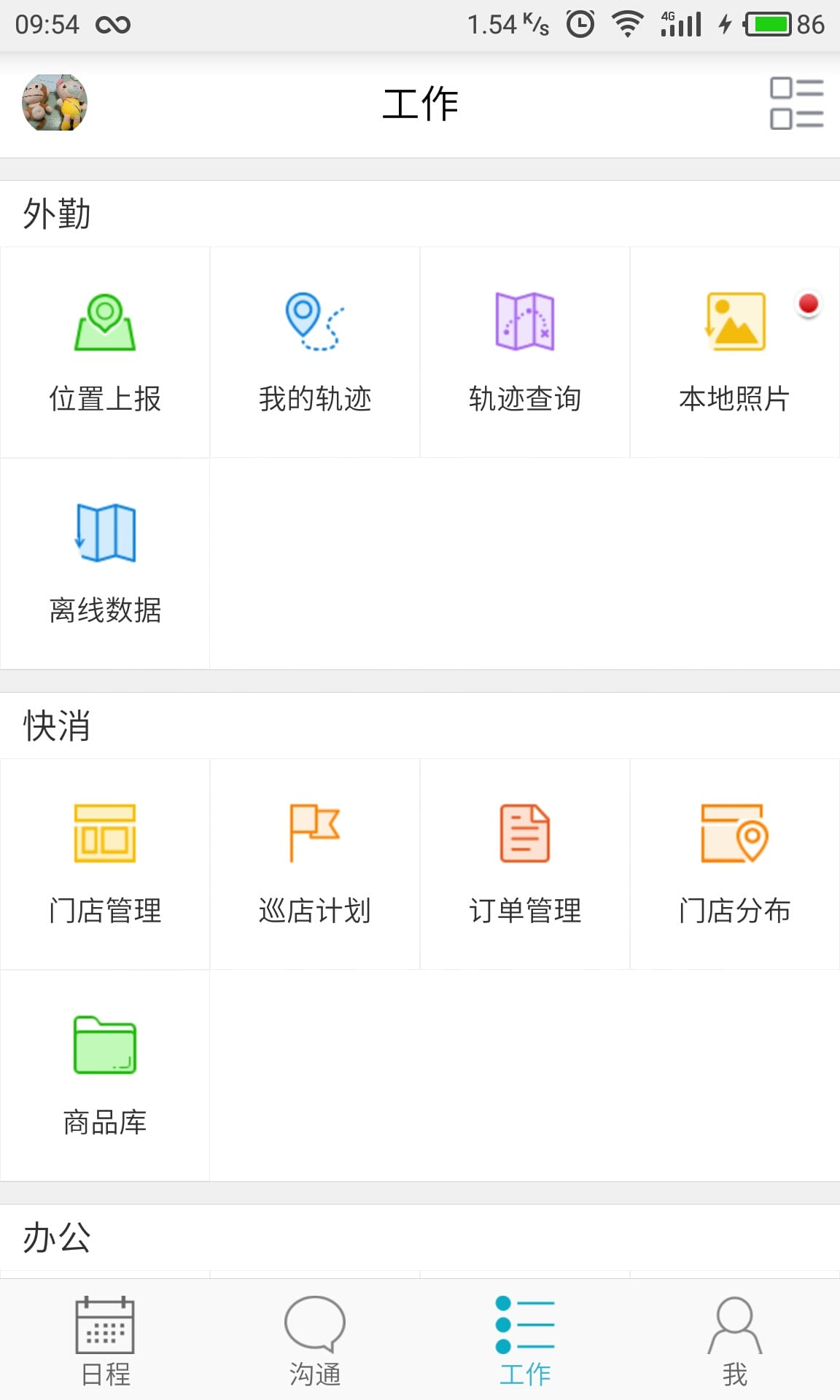This screenshot has width=840, height=1400.
Task: Open the layout switcher at top right
Action: [796, 104]
